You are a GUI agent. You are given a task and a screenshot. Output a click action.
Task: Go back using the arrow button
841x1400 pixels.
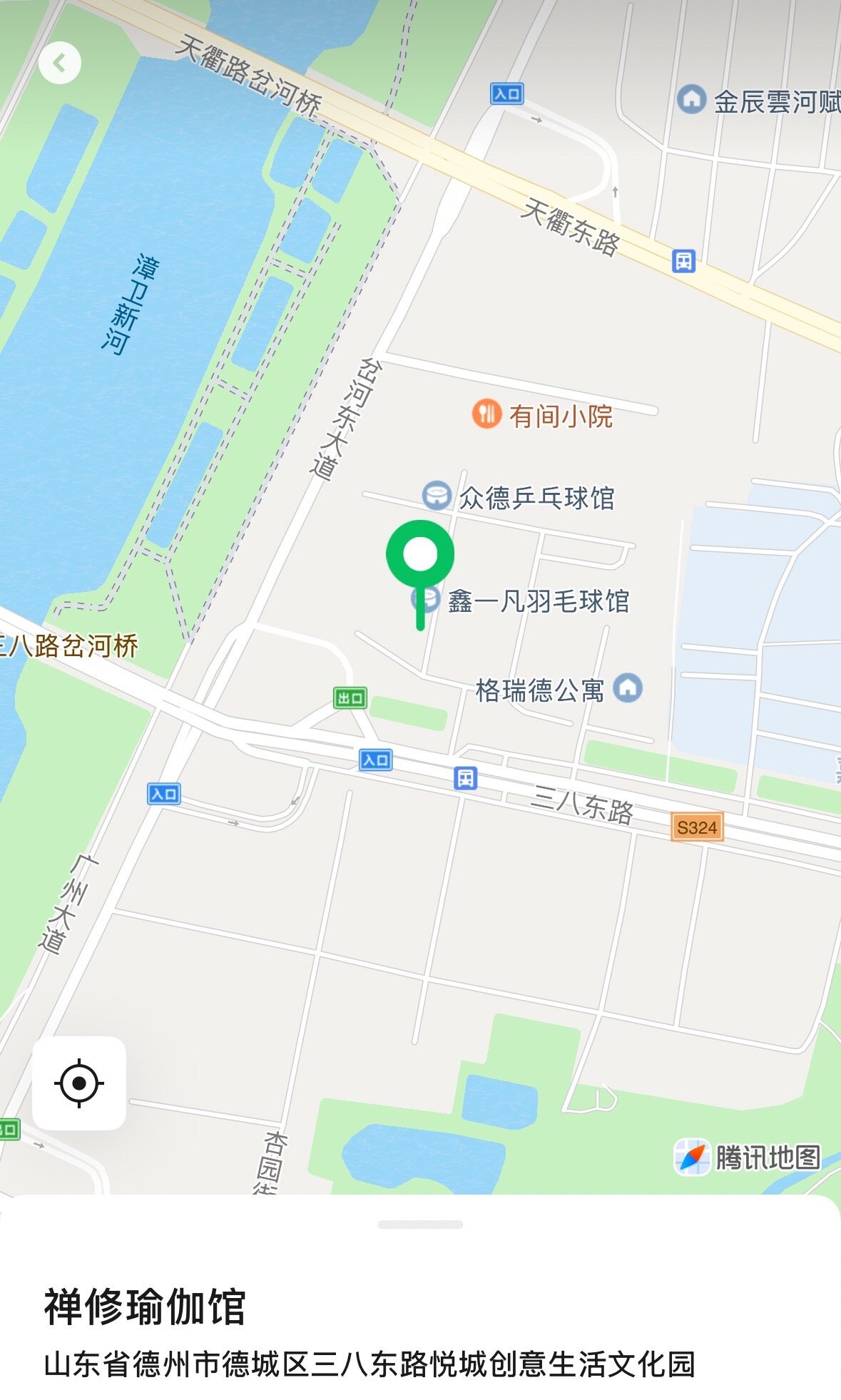pos(60,63)
